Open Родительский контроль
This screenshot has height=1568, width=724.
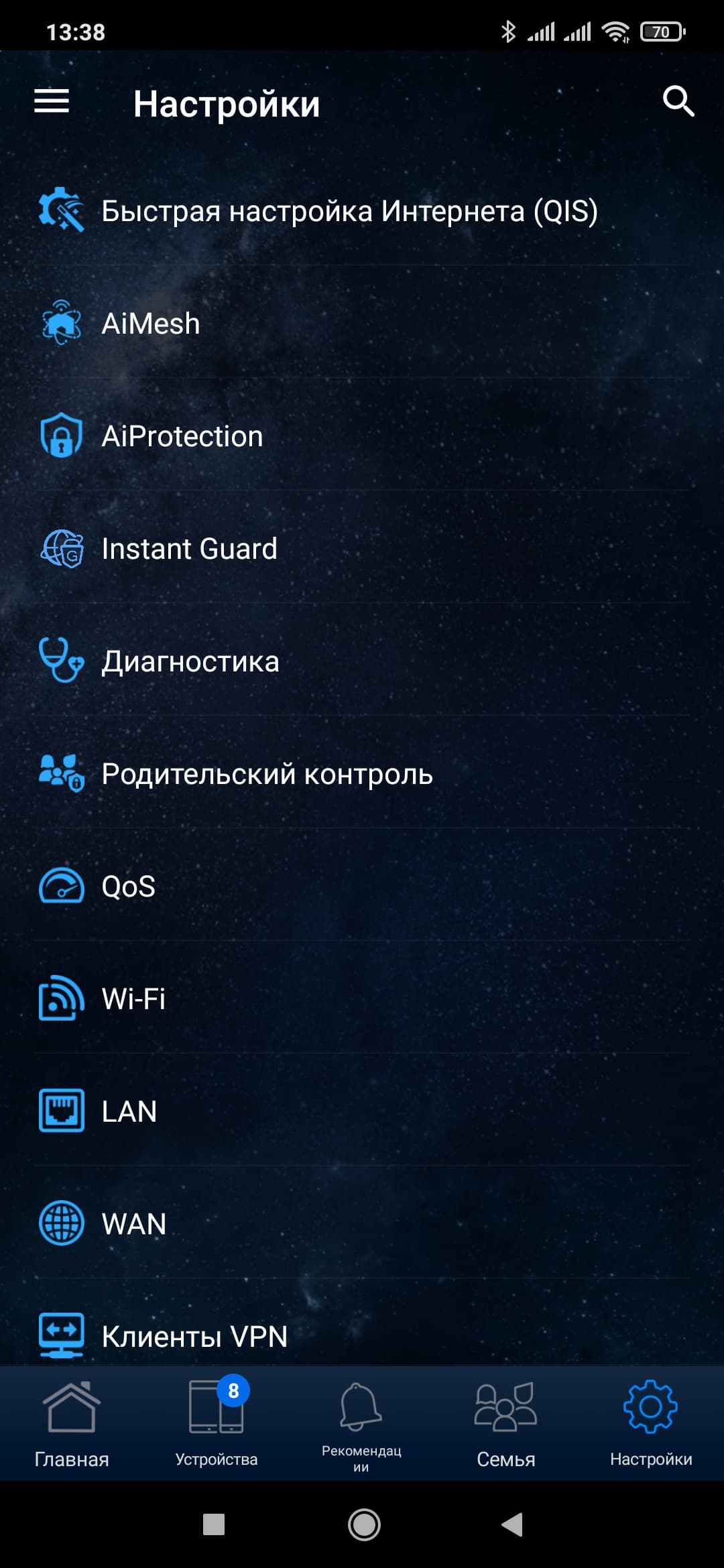click(267, 774)
